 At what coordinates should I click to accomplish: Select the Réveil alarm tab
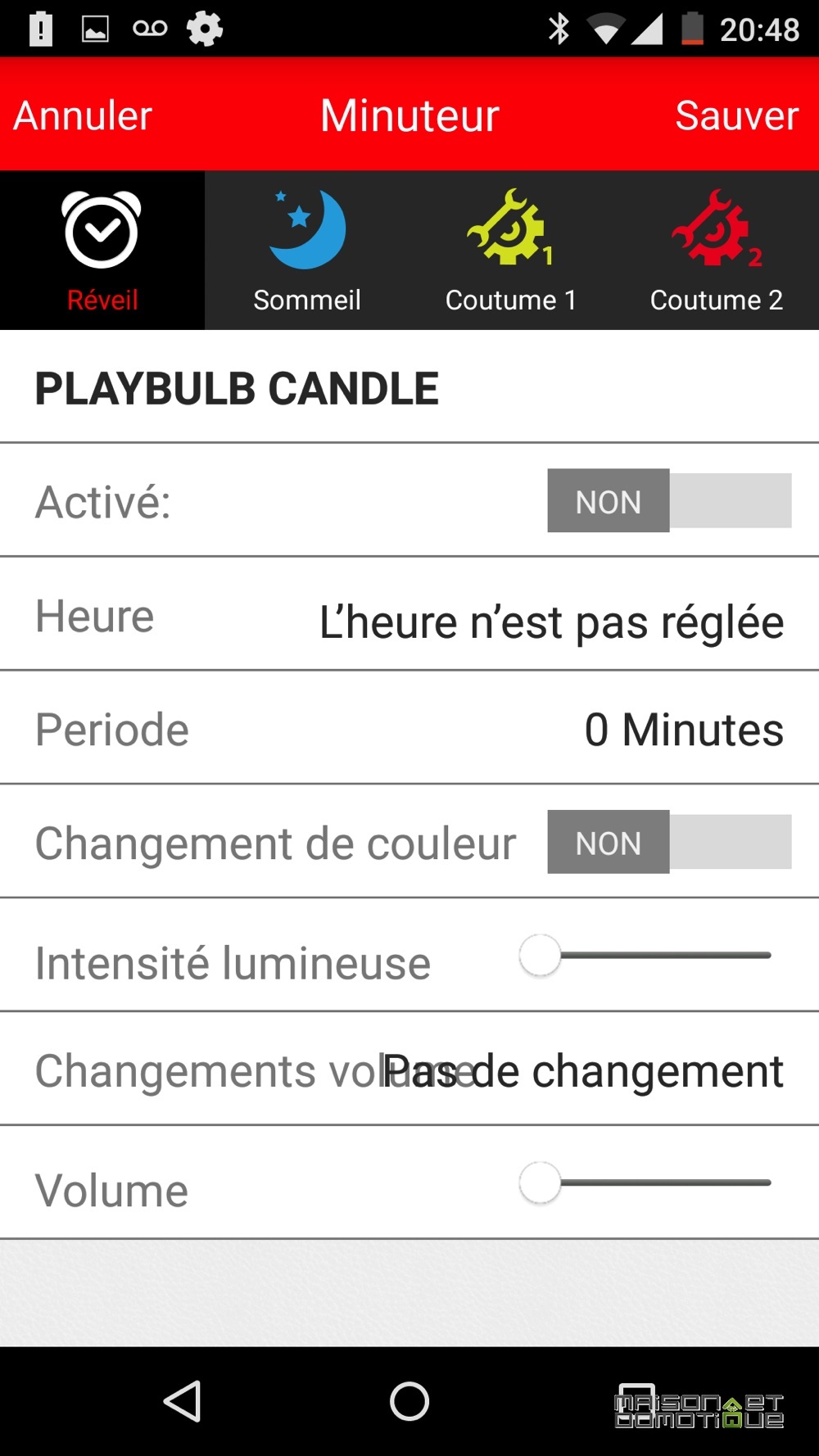[x=102, y=251]
